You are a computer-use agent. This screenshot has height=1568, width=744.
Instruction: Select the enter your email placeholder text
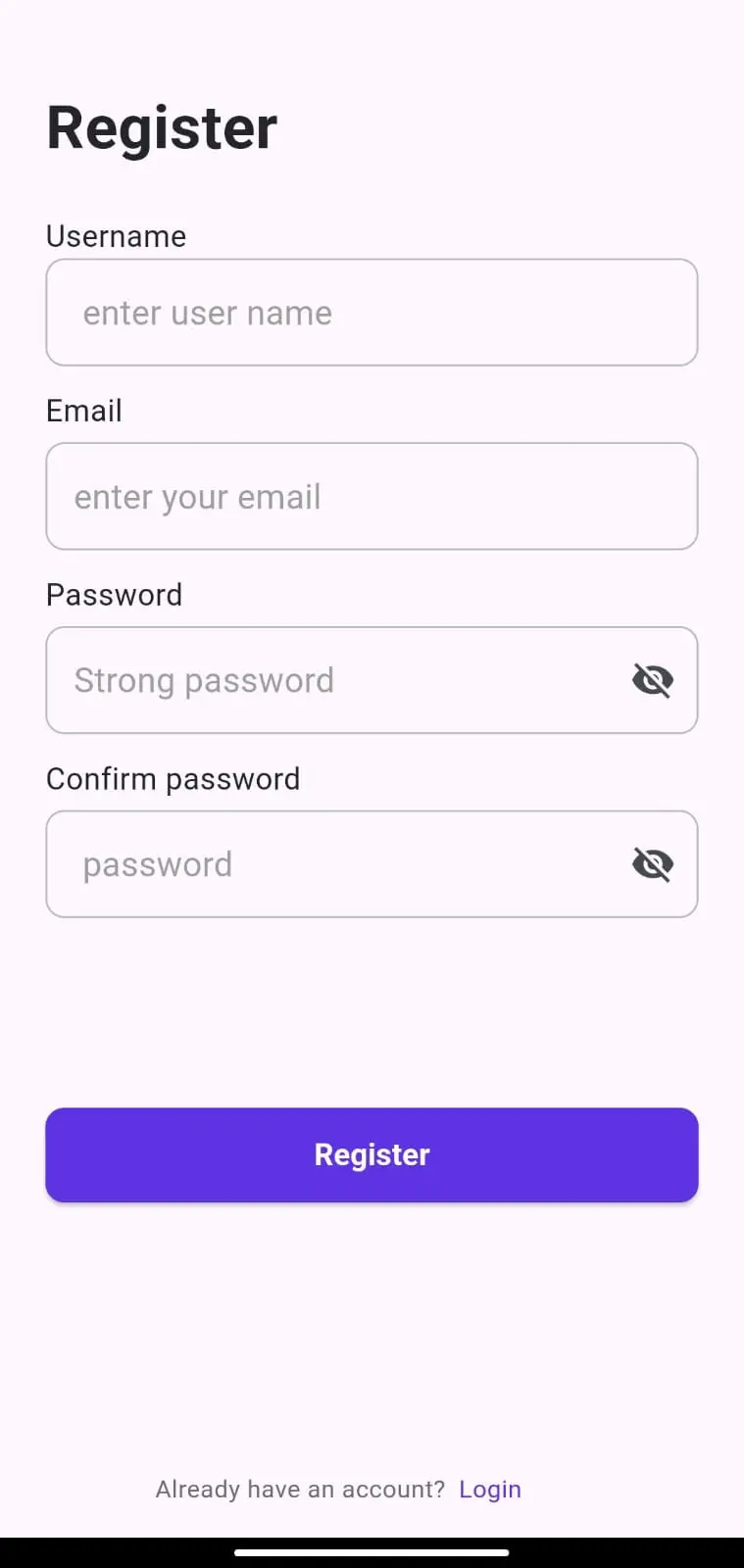tap(196, 496)
